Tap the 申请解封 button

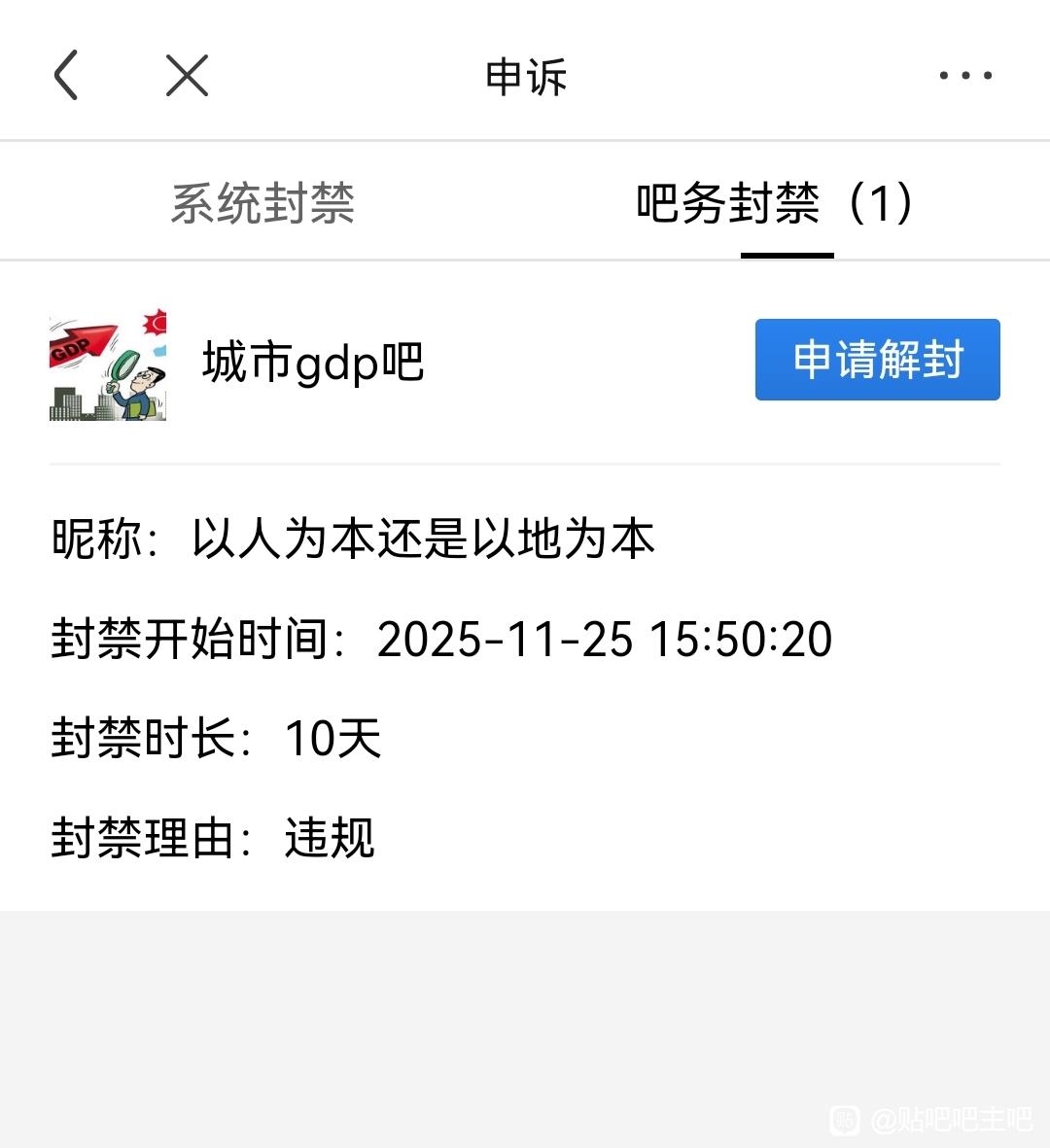877,360
